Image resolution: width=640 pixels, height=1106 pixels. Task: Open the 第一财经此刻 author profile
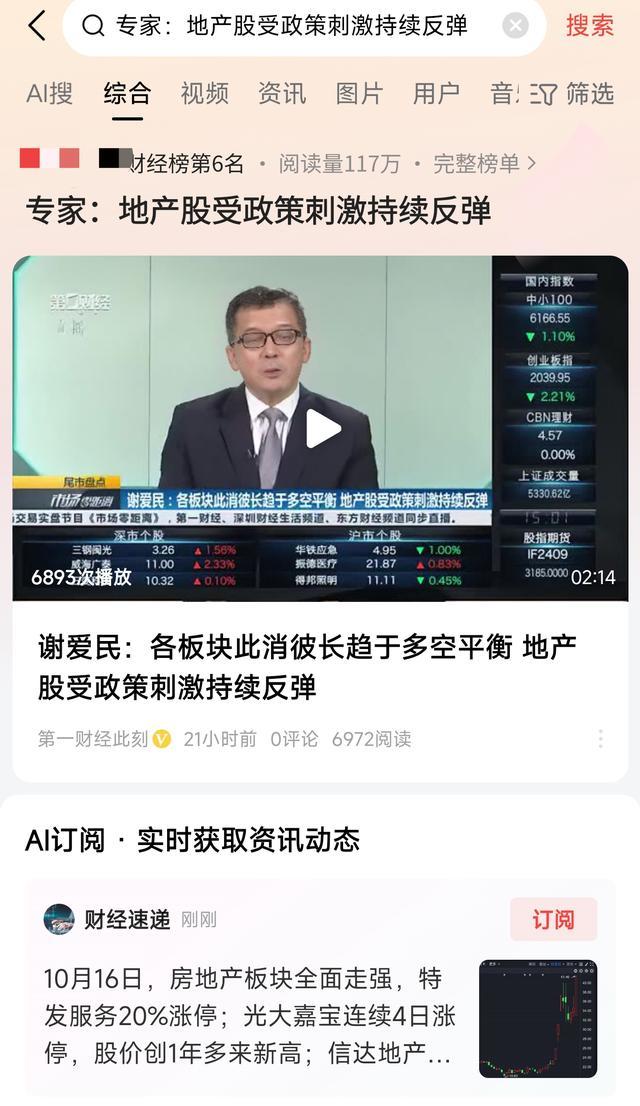94,739
